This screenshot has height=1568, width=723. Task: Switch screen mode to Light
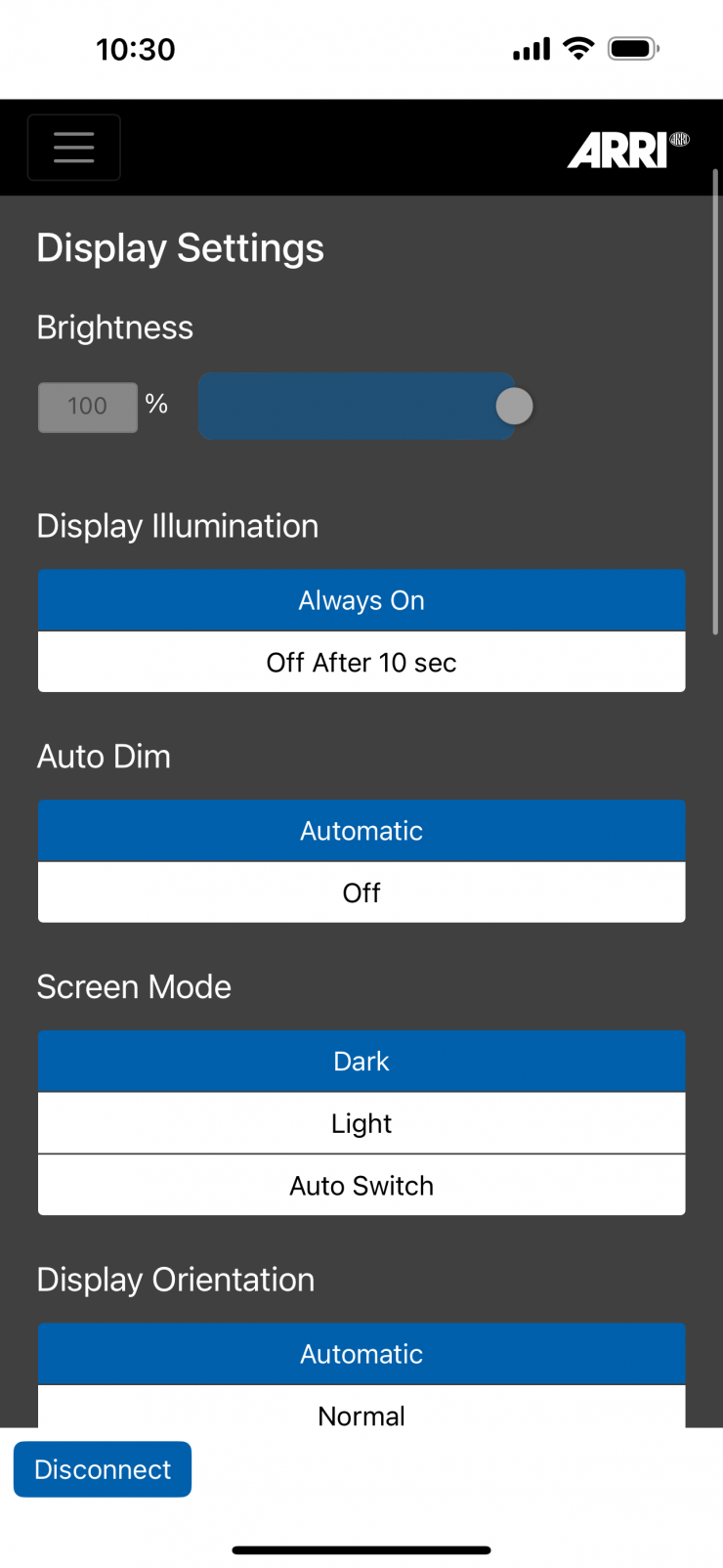(x=361, y=1123)
